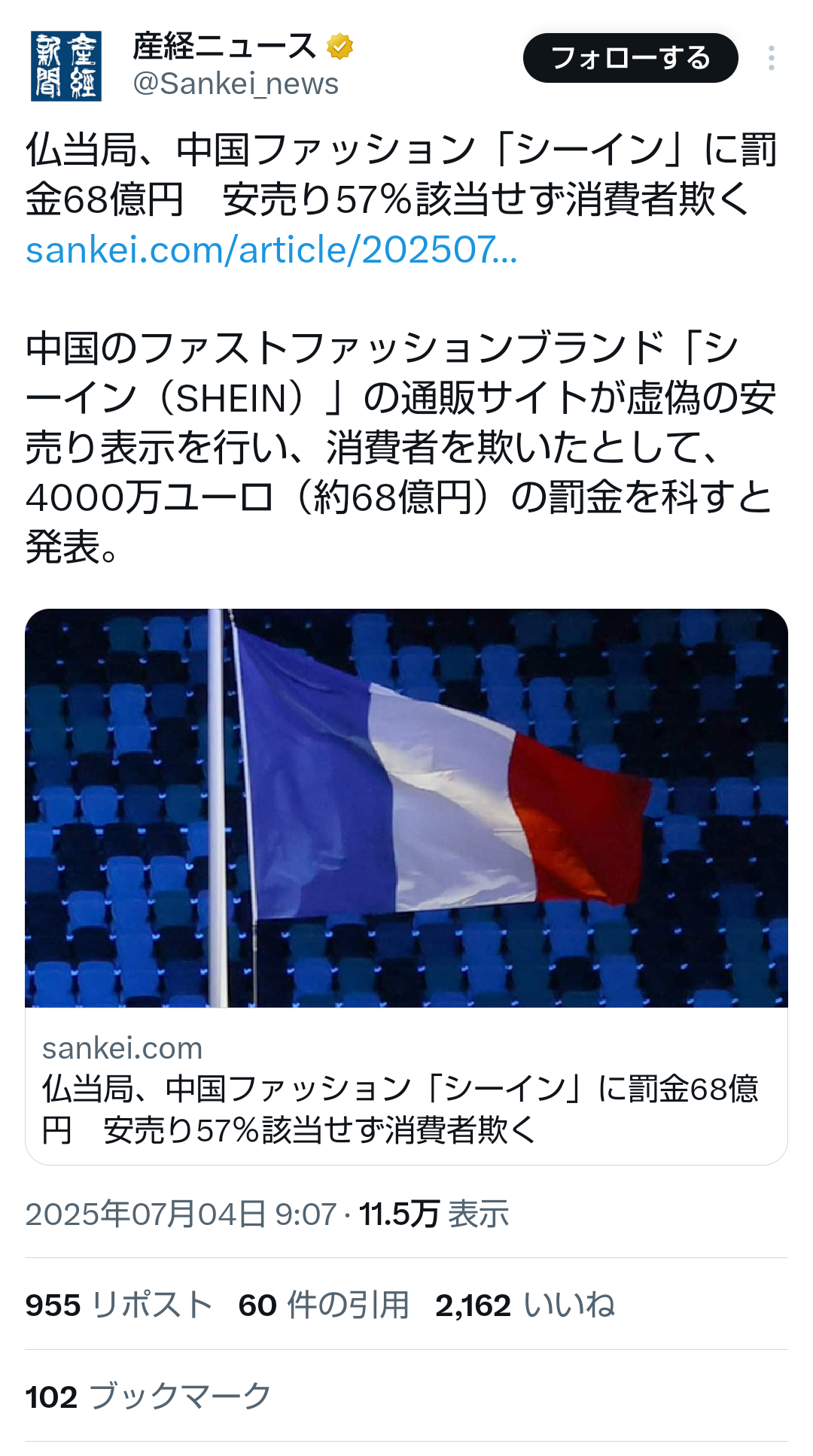This screenshot has height=1456, width=813.
Task: View the 955 リポスト list
Action: click(x=119, y=1305)
